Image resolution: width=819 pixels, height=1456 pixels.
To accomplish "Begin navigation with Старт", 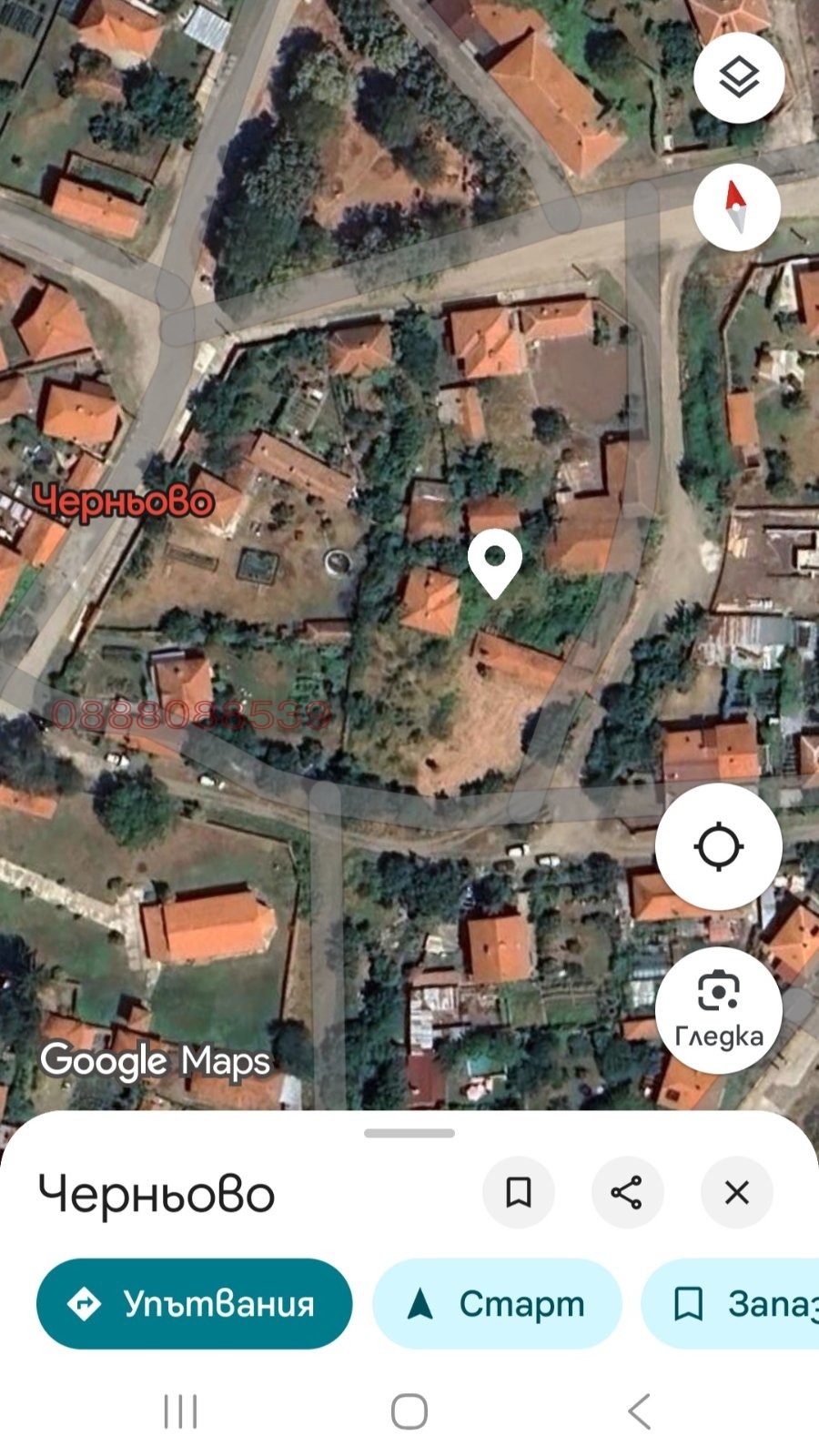I will pos(497,1303).
